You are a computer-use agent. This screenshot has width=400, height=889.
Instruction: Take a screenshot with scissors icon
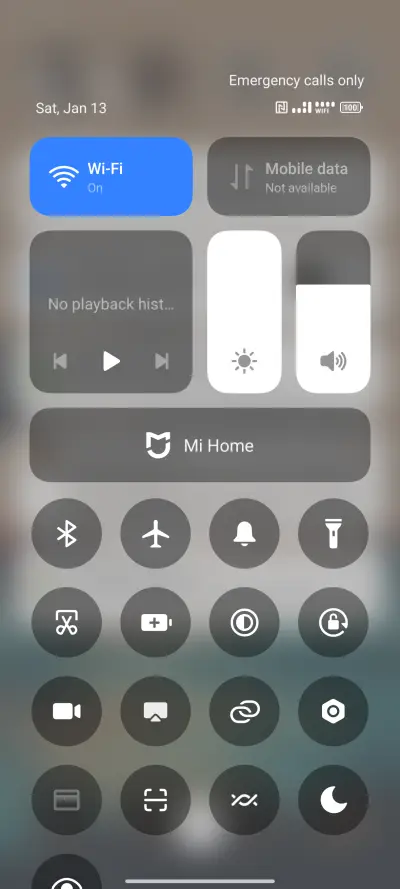[x=67, y=623]
